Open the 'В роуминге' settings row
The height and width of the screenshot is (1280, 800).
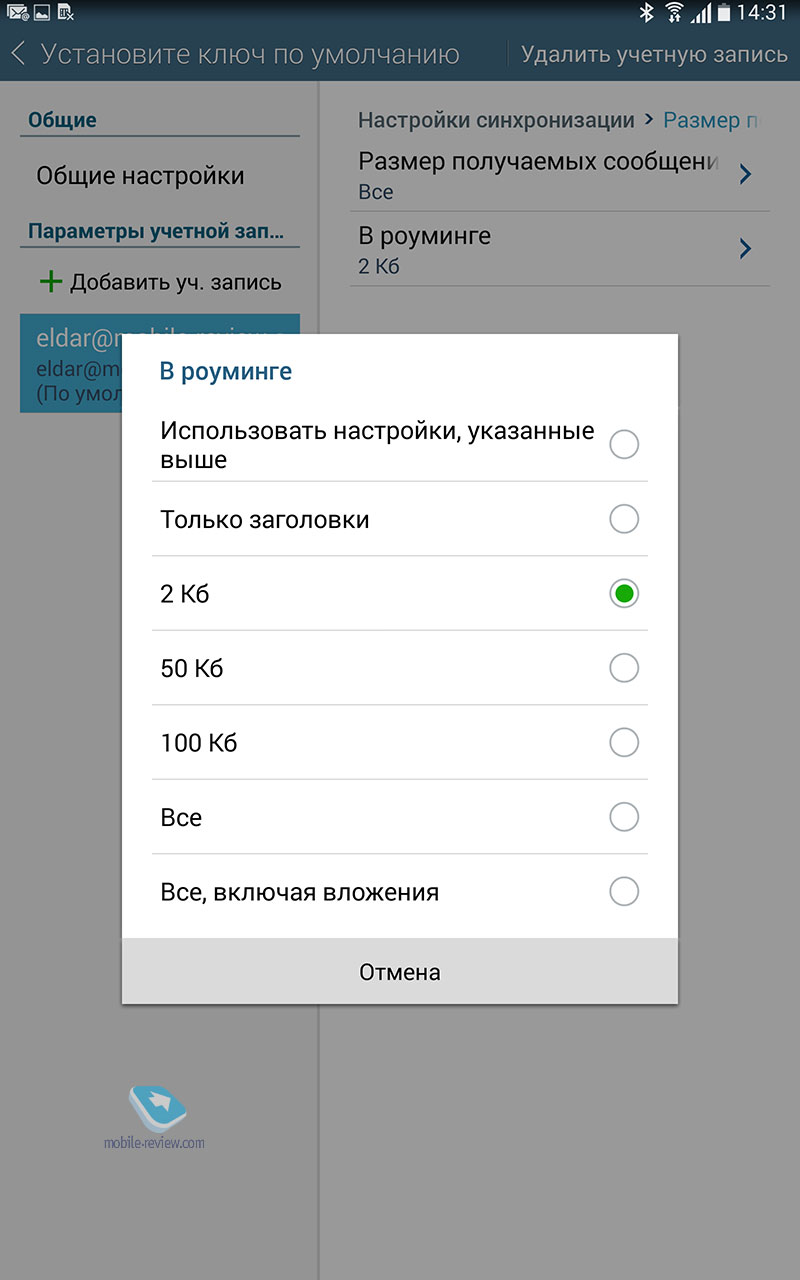tap(560, 249)
